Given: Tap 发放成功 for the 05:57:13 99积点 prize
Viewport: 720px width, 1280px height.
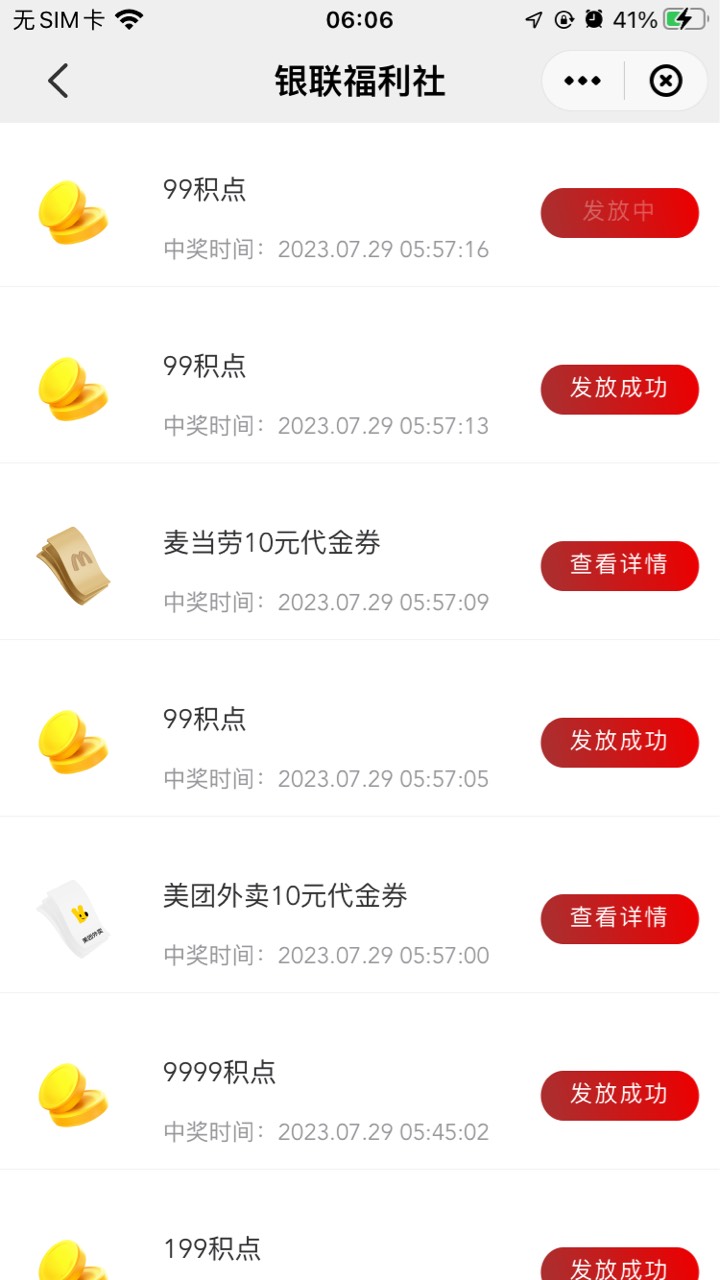Looking at the screenshot, I should (619, 389).
